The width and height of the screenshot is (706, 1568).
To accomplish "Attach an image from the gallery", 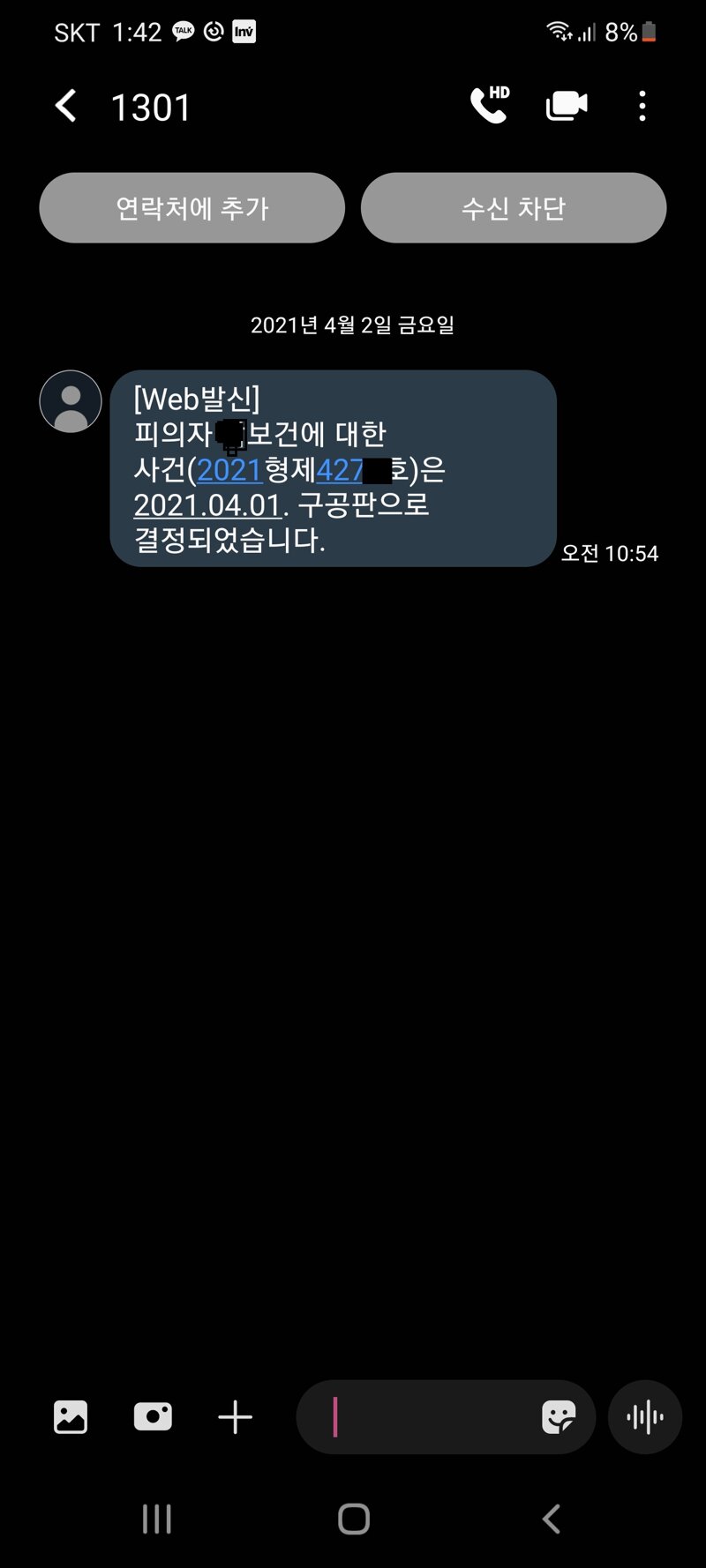I will [x=71, y=1417].
